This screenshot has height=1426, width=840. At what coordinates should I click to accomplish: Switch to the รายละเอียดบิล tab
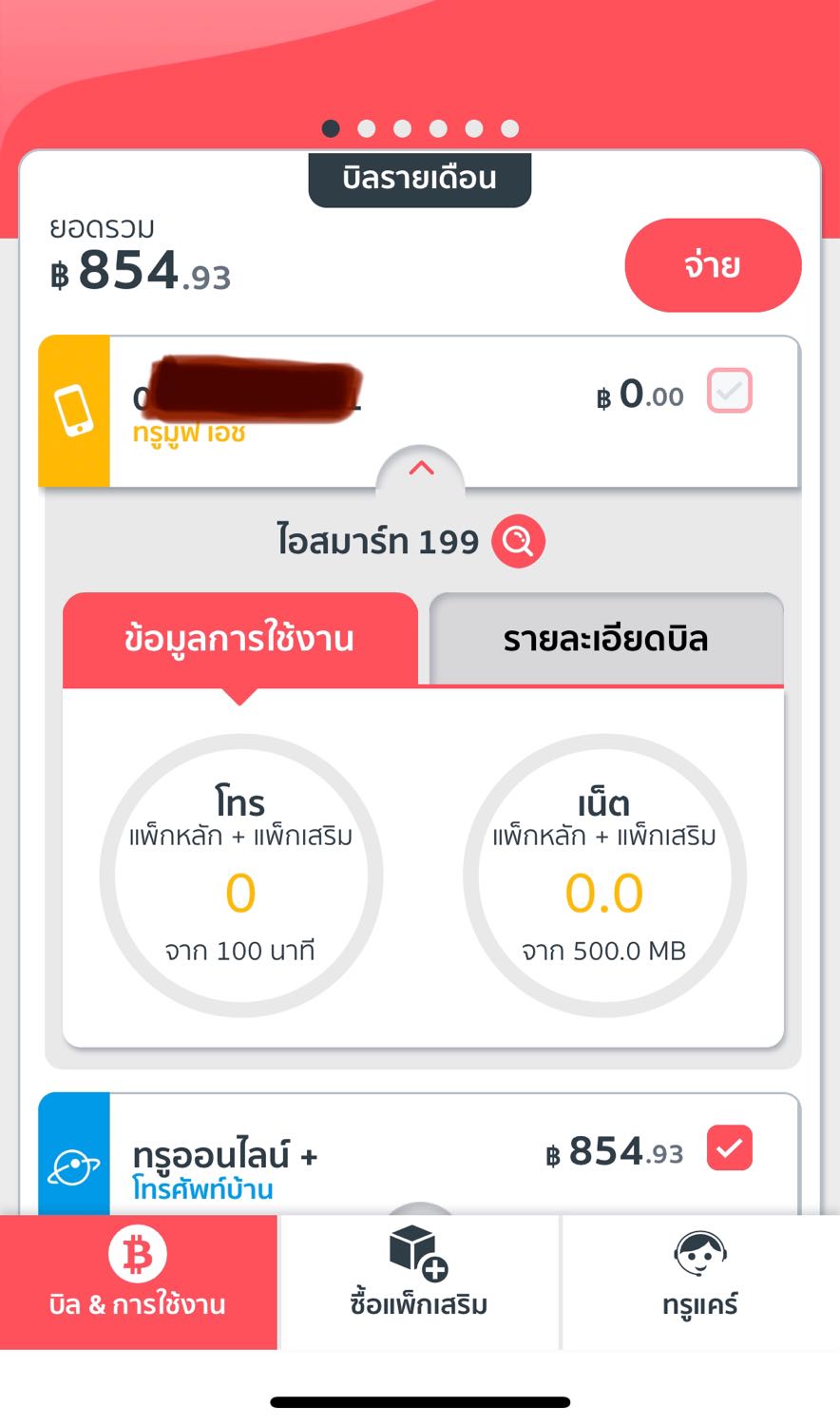pyautogui.click(x=605, y=639)
